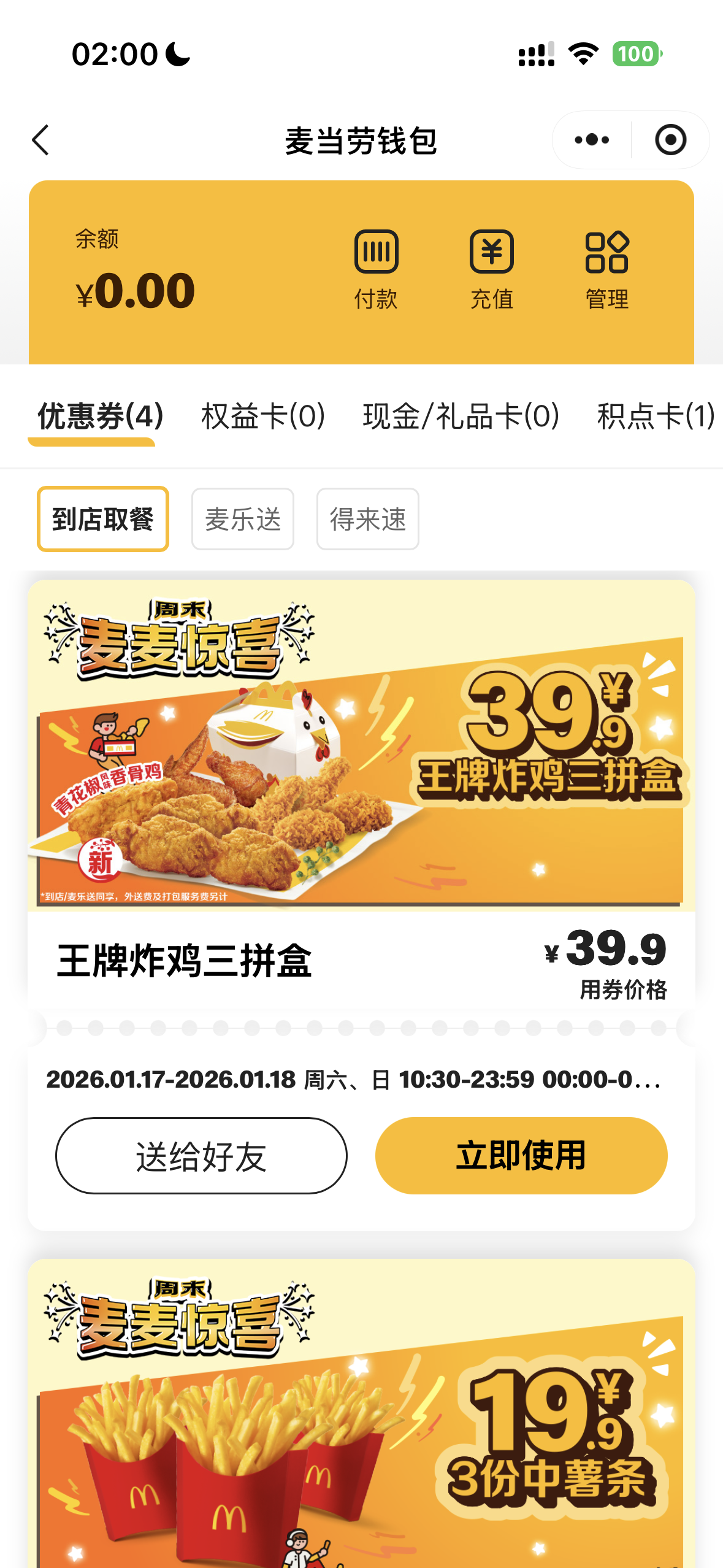The image size is (723, 1568).
Task: Switch to the 积点卡(1) tab
Action: [655, 416]
